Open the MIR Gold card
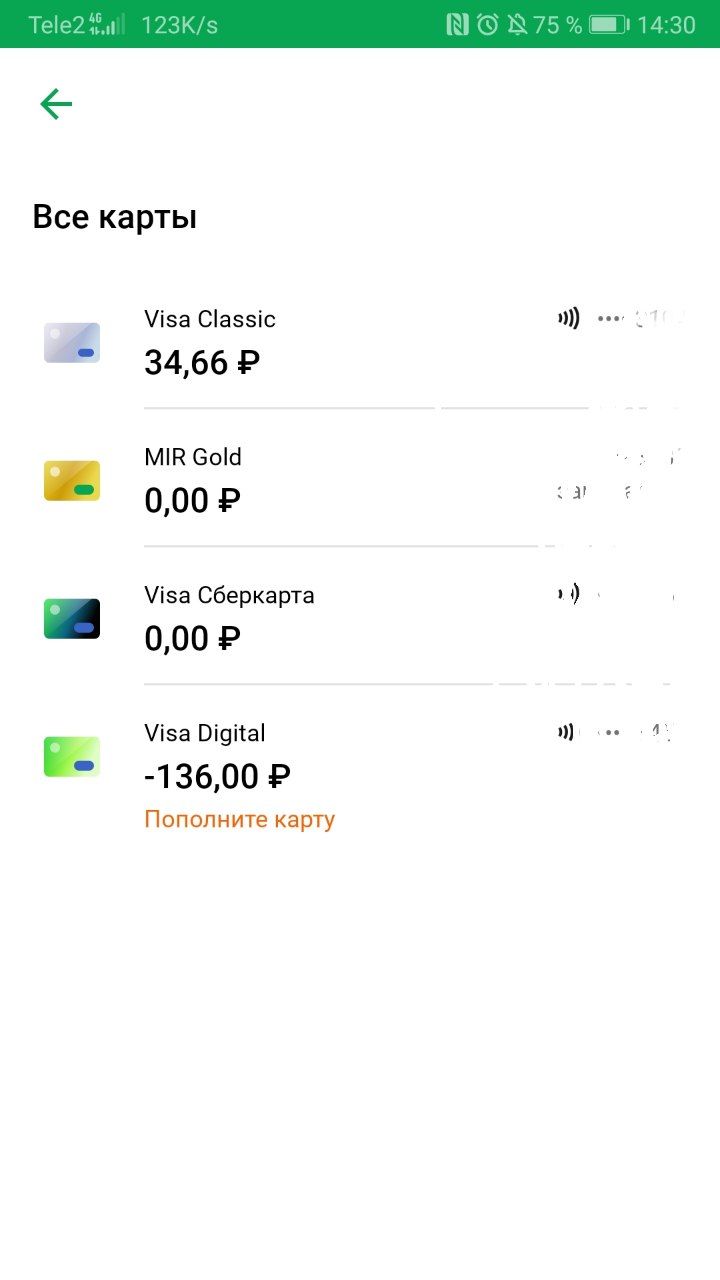The width and height of the screenshot is (720, 1280). pyautogui.click(x=360, y=478)
